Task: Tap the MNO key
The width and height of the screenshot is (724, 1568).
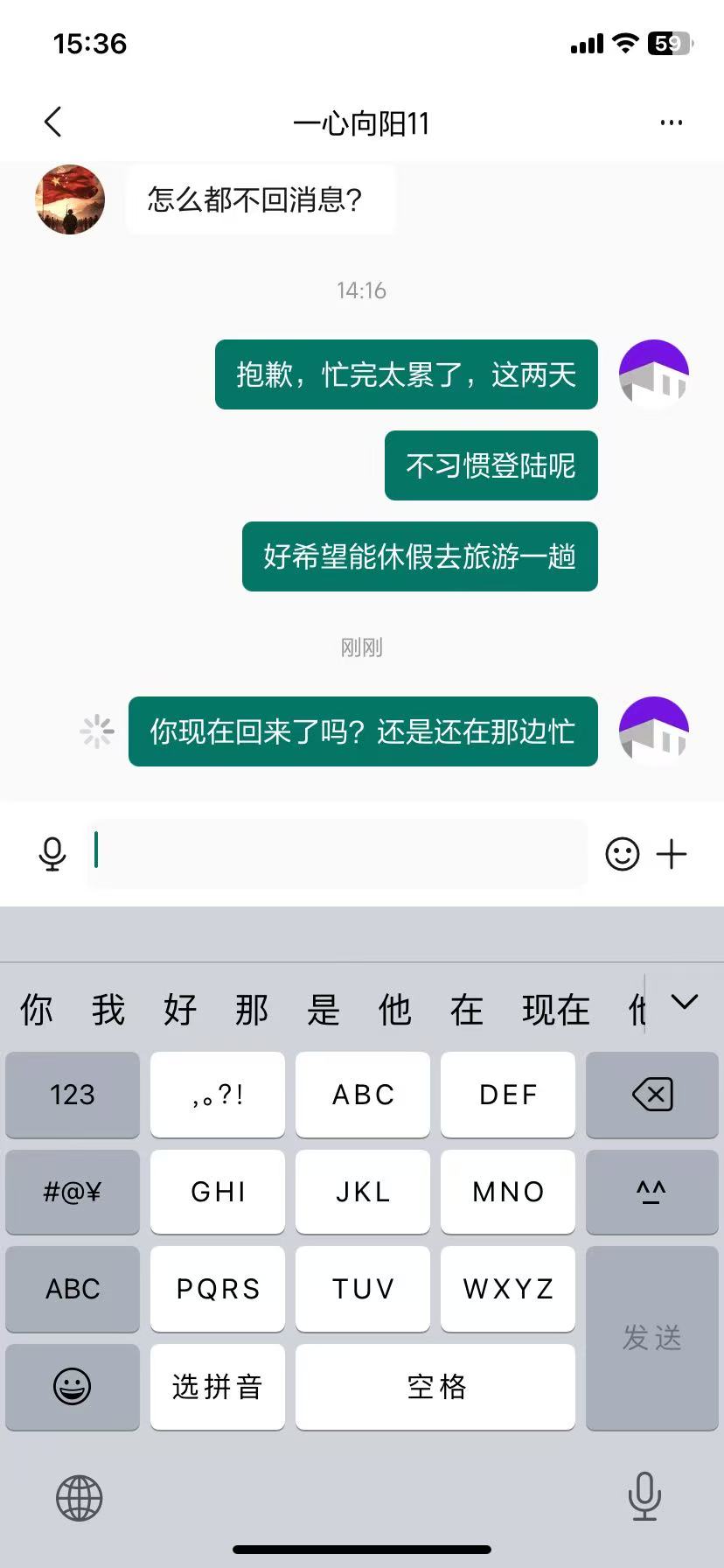Action: 508,1192
